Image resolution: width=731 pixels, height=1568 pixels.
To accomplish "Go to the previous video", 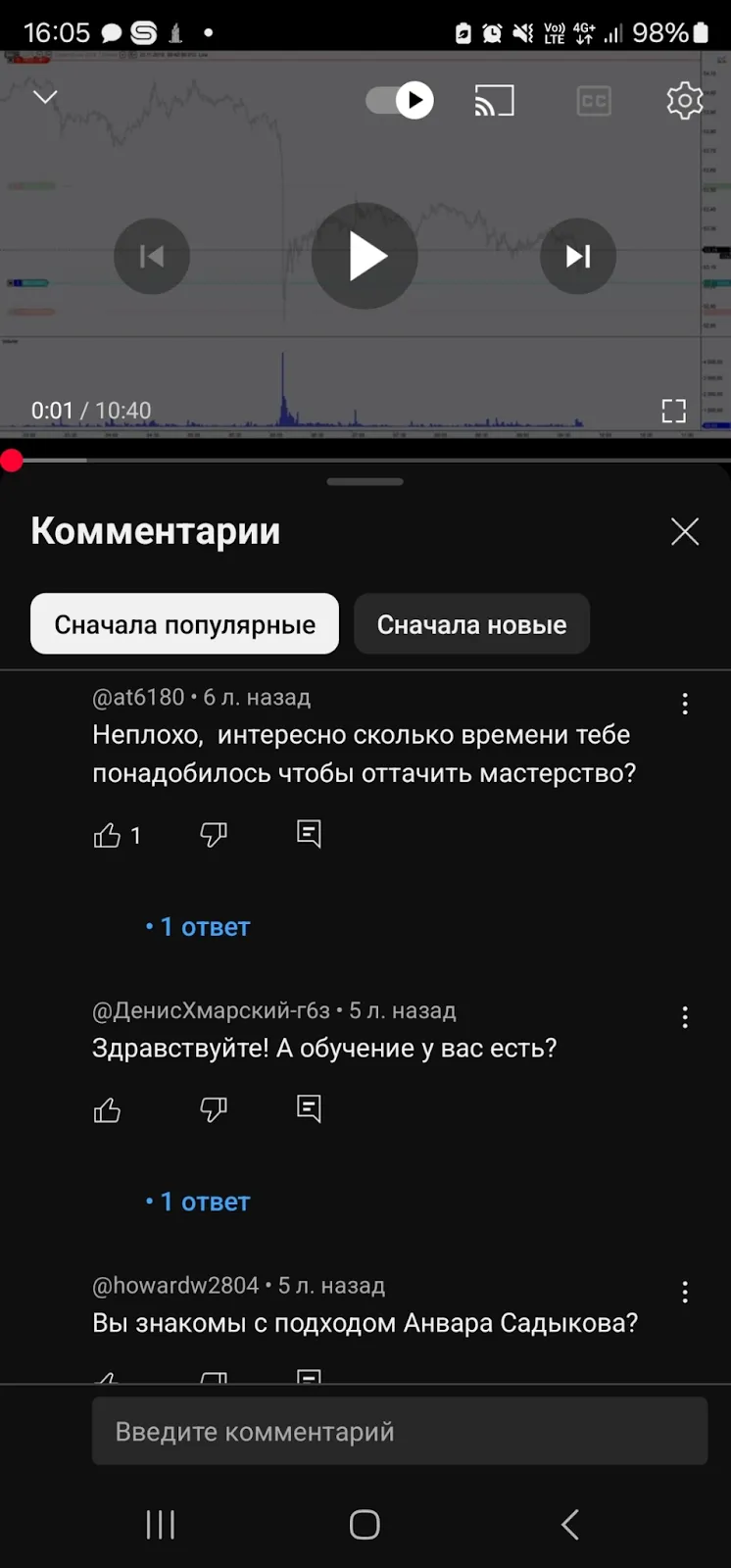I will pos(152,257).
